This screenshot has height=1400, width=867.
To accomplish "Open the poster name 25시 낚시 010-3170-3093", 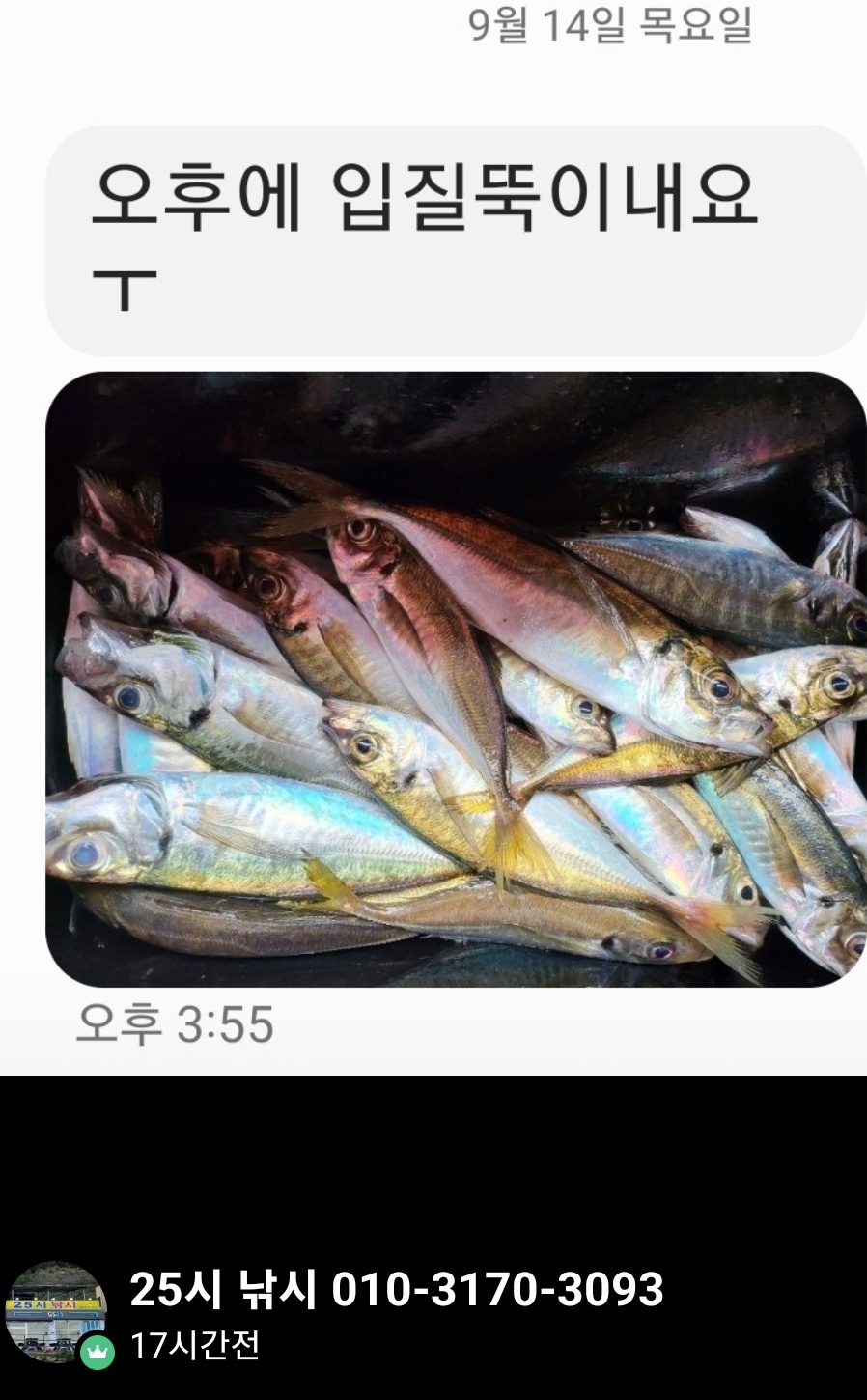I will 396,1289.
